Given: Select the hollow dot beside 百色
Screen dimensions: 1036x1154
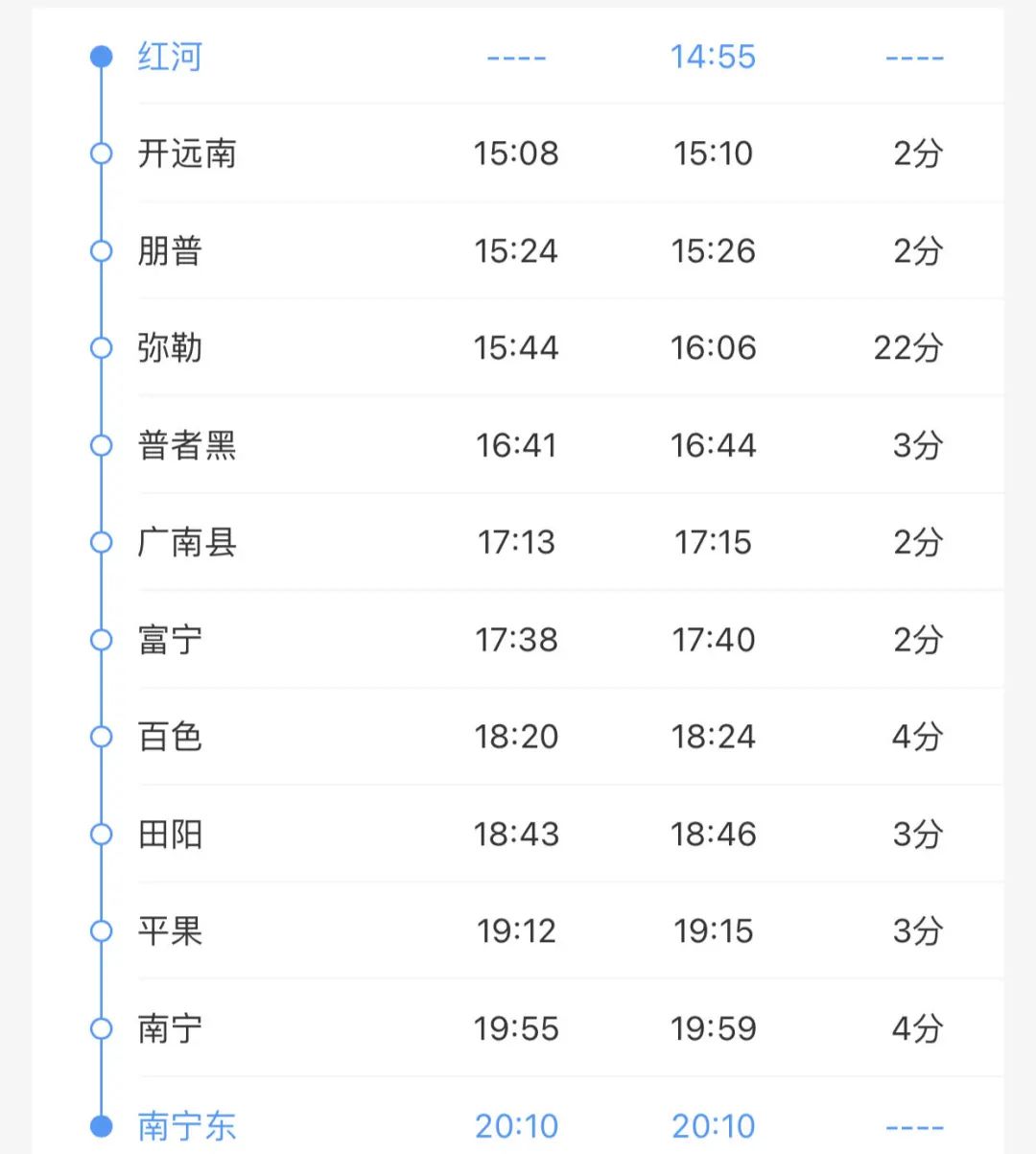Looking at the screenshot, I should (101, 736).
